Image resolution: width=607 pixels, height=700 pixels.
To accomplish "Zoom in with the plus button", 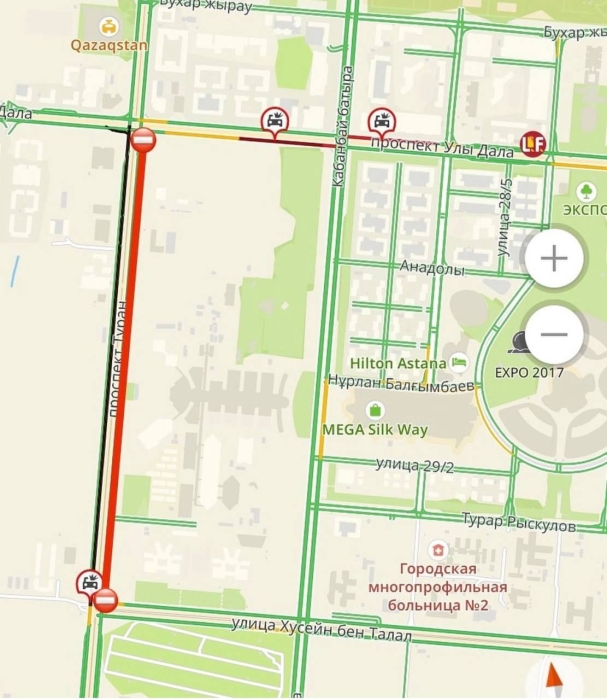I will pyautogui.click(x=554, y=258).
